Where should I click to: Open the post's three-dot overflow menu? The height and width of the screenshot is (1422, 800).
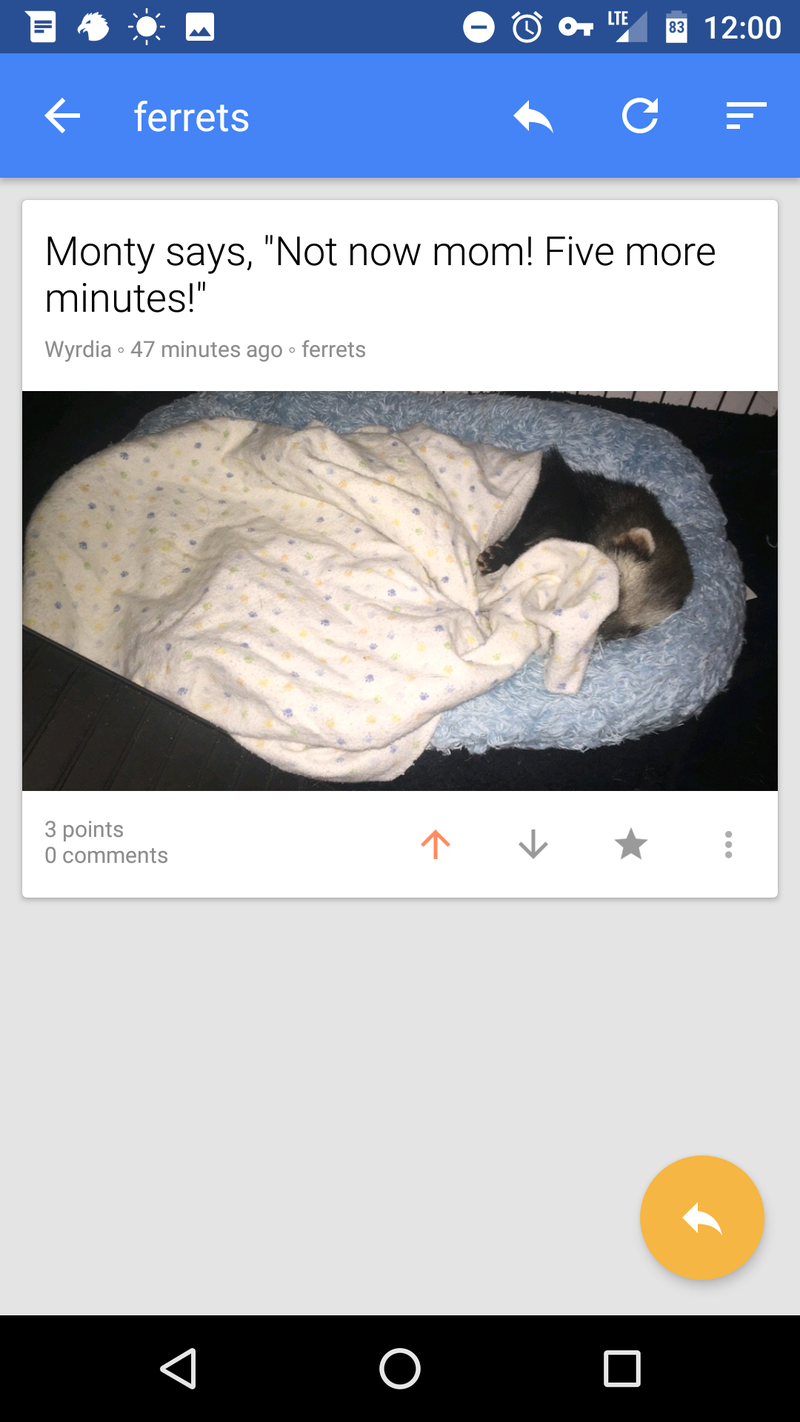coord(728,845)
